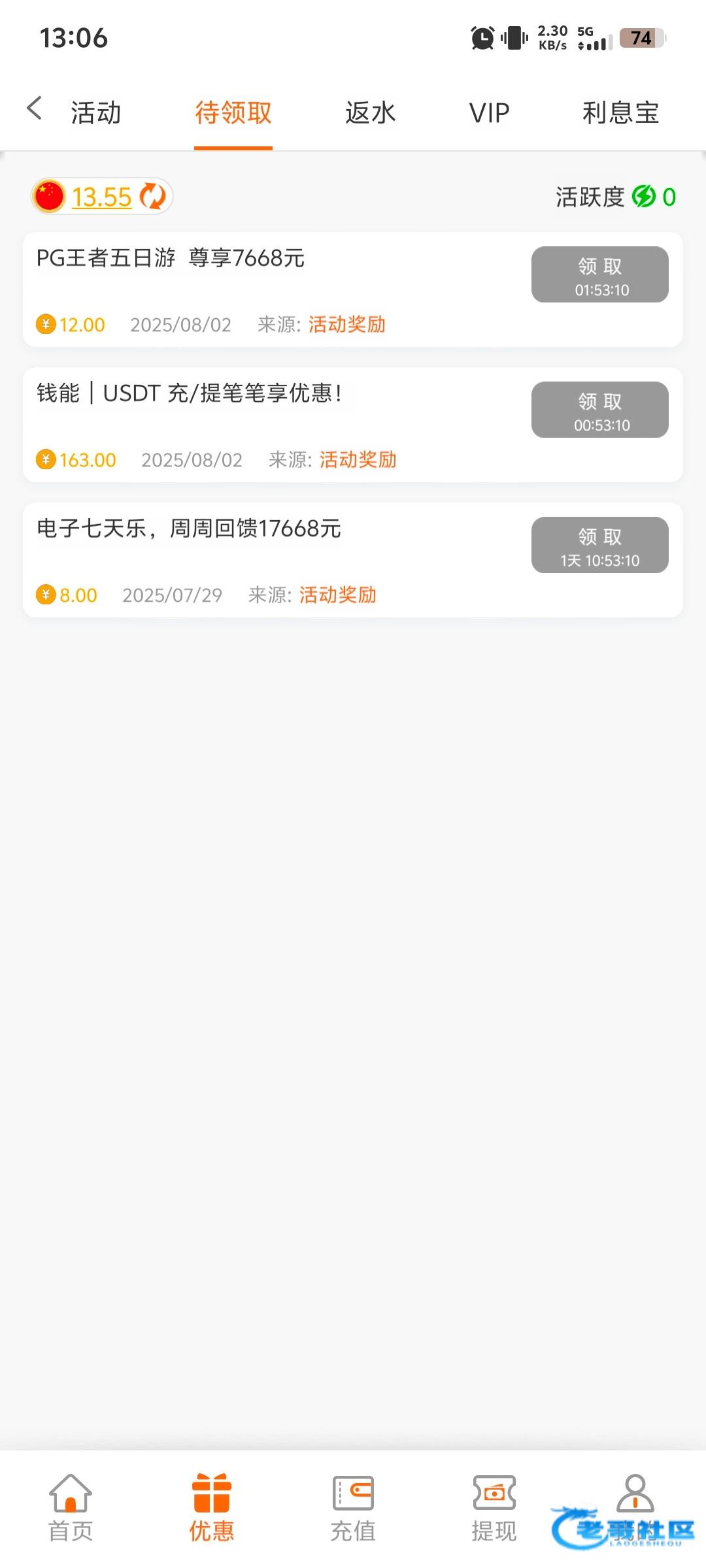The width and height of the screenshot is (706, 1568).
Task: Go to 首页 in bottom navigation
Action: 71,1508
